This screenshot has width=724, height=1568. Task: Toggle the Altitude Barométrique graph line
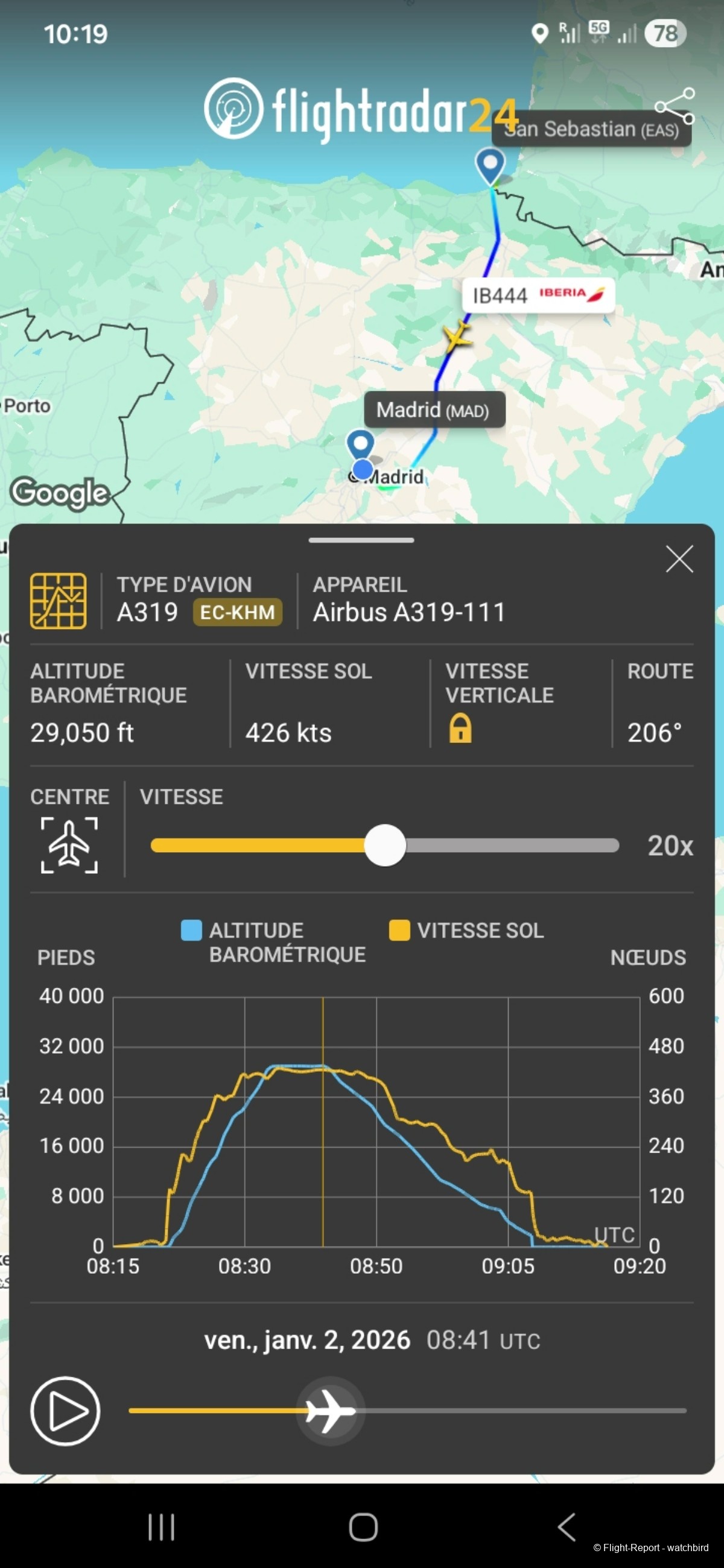pyautogui.click(x=191, y=930)
